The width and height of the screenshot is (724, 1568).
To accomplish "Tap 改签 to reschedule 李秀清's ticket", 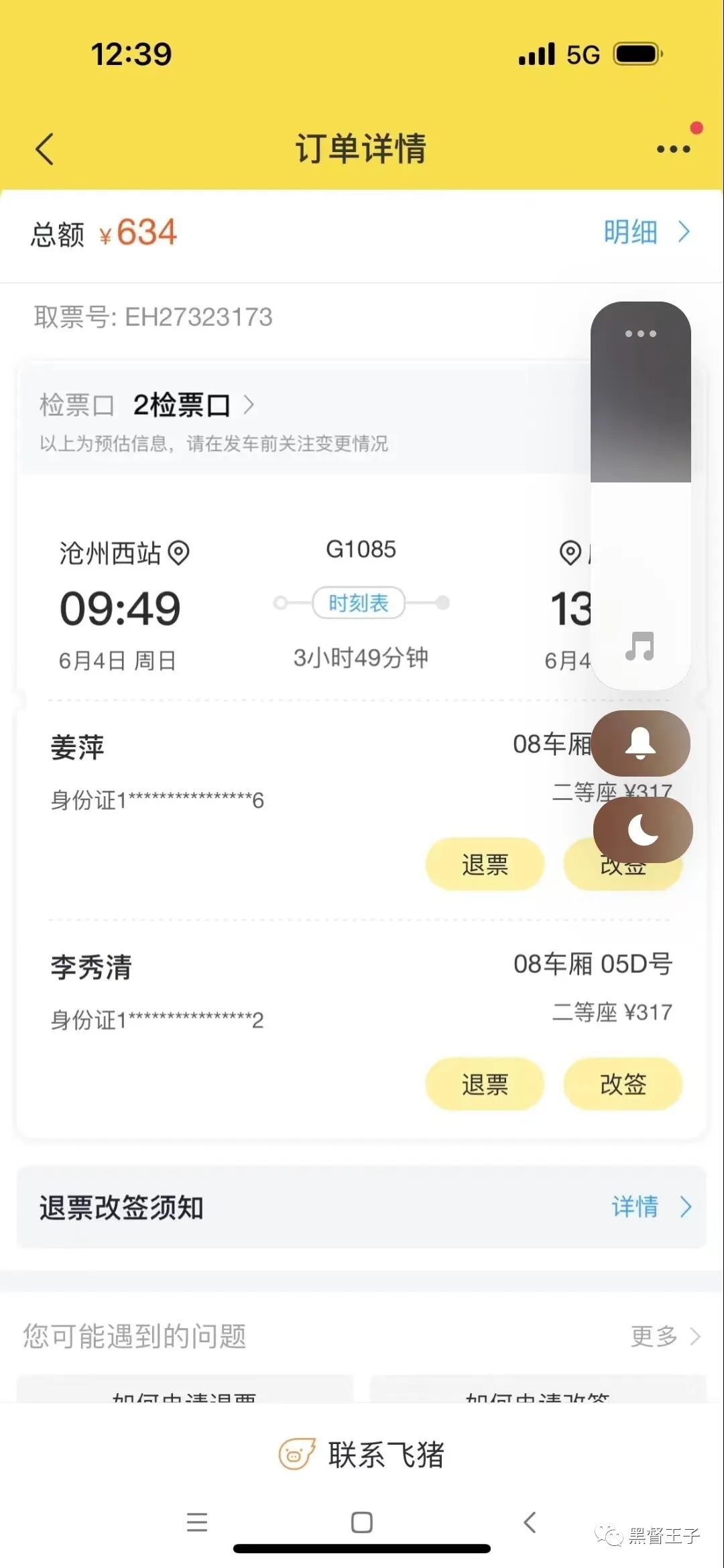I will tap(623, 1084).
